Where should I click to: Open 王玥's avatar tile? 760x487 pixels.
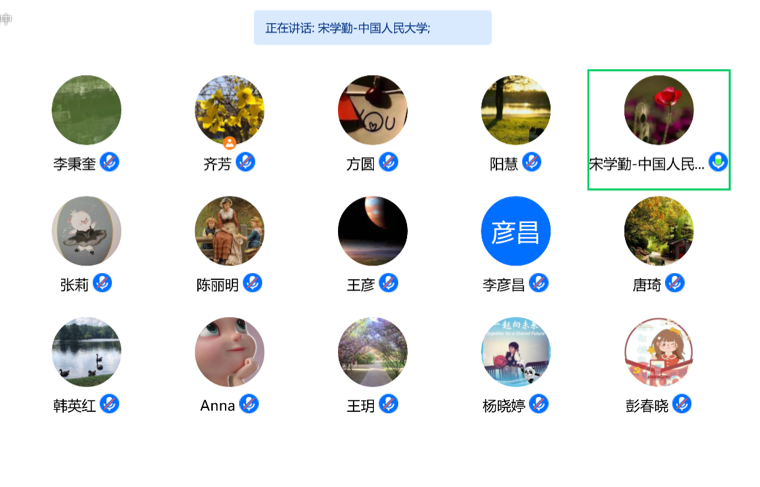click(x=372, y=352)
